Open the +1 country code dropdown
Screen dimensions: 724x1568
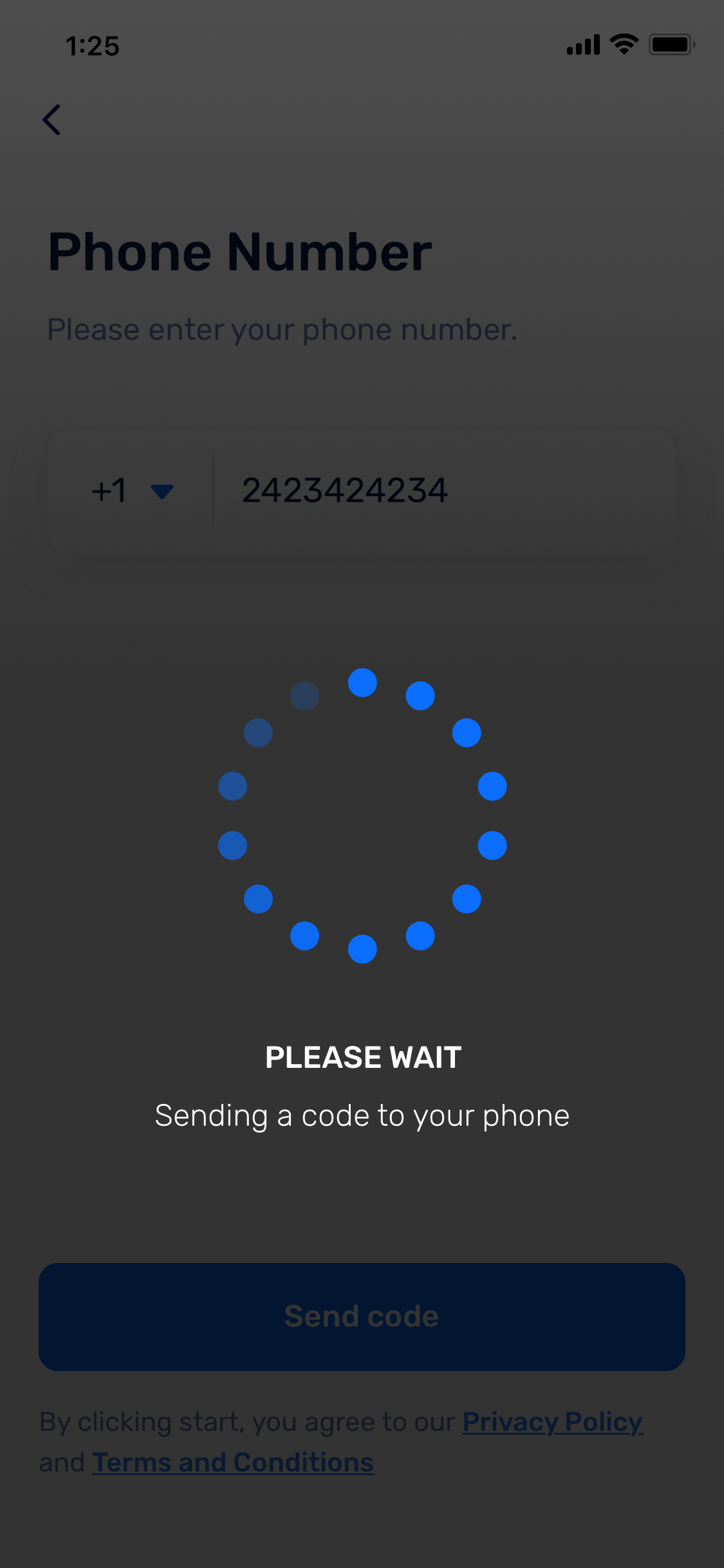pos(133,491)
